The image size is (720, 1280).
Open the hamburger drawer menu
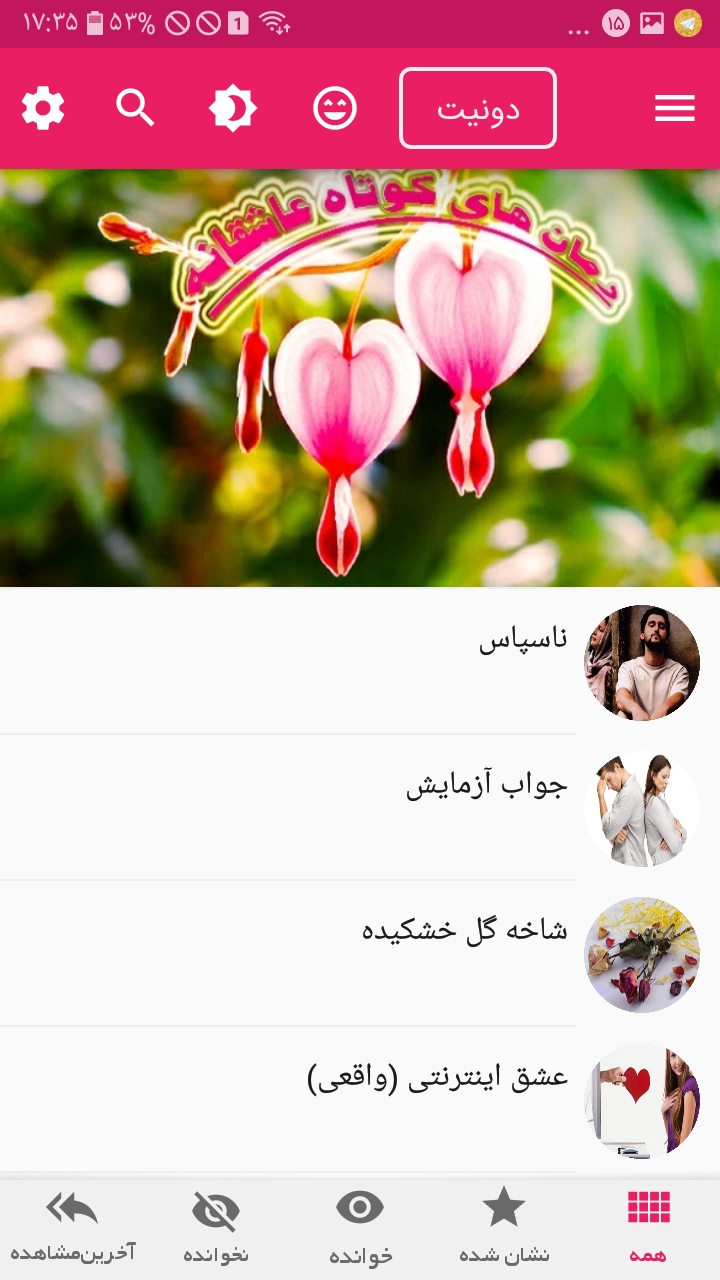pyautogui.click(x=675, y=108)
